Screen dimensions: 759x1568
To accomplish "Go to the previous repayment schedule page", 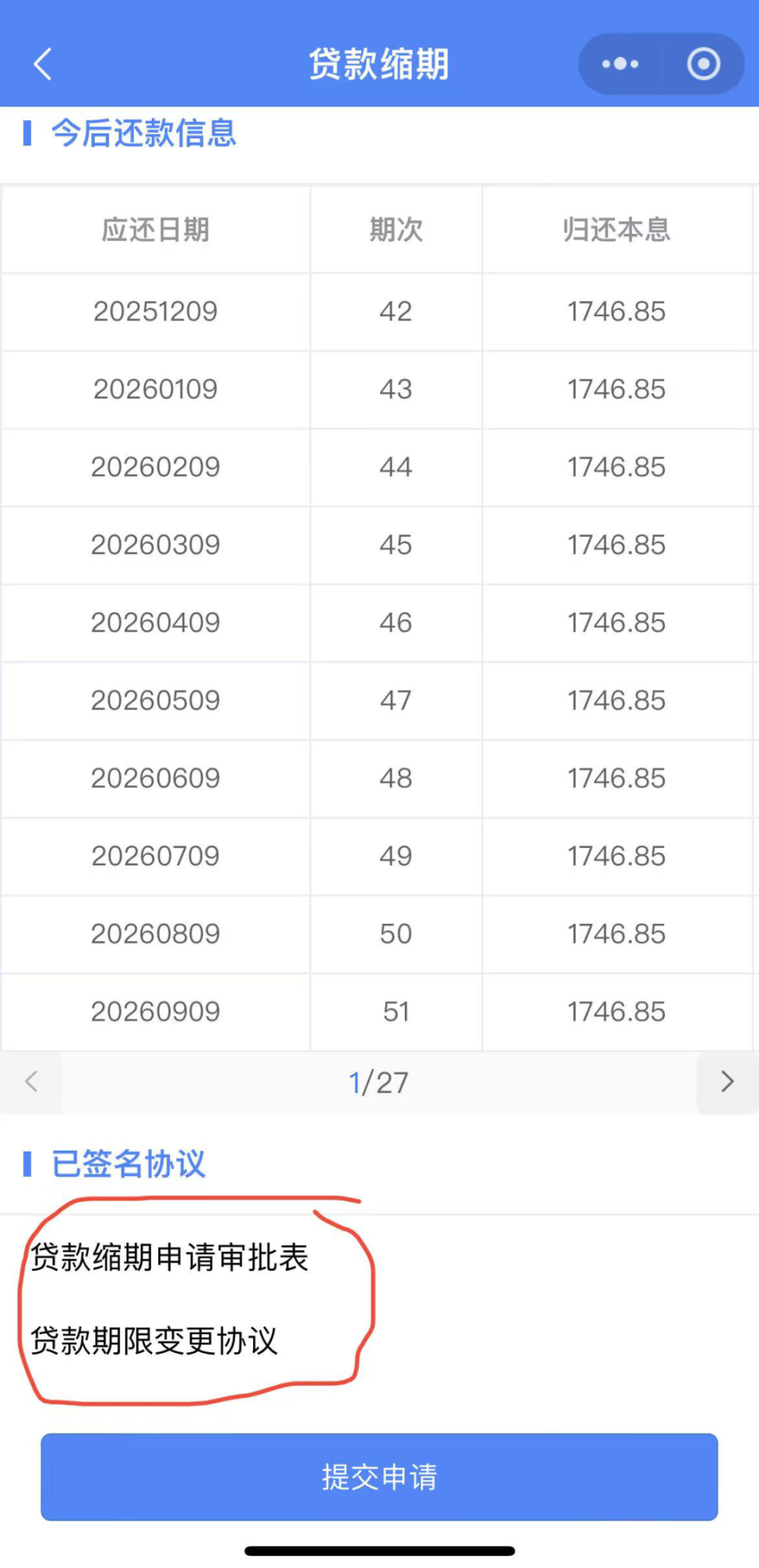I will pos(32,1082).
